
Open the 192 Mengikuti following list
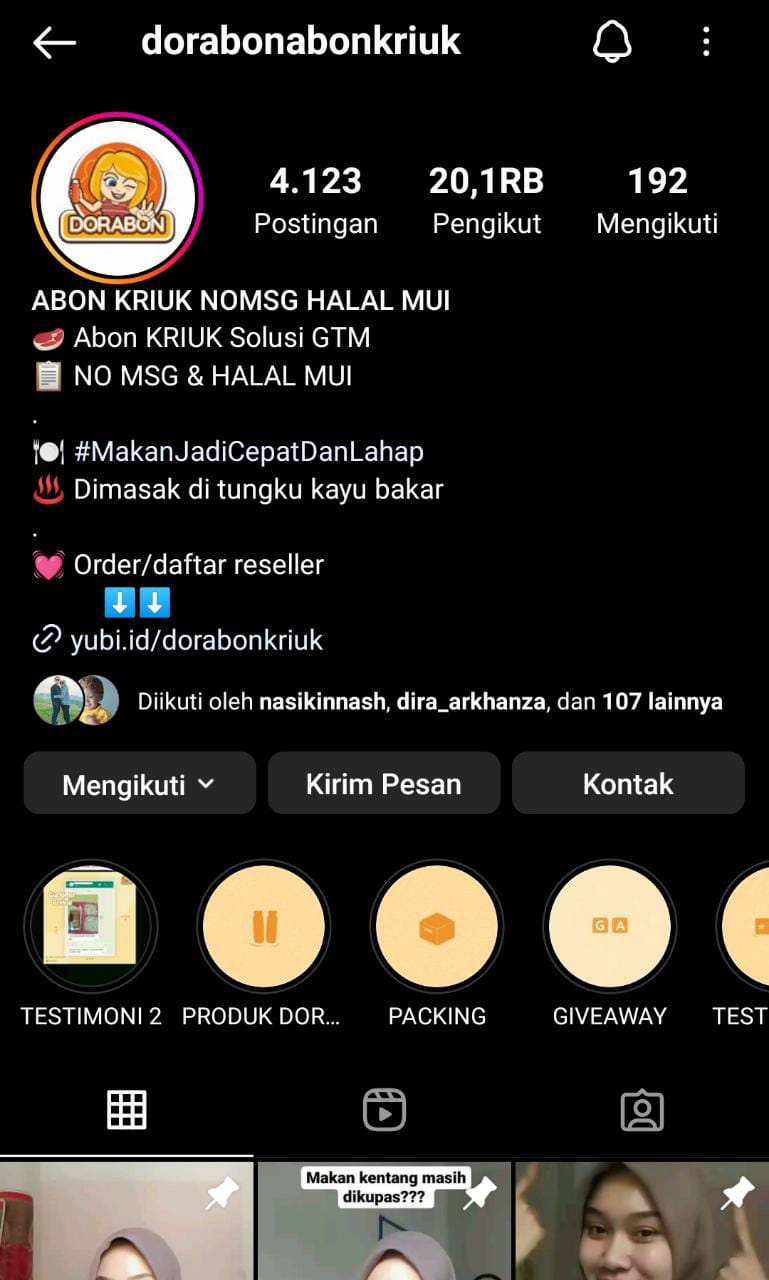pyautogui.click(x=657, y=200)
